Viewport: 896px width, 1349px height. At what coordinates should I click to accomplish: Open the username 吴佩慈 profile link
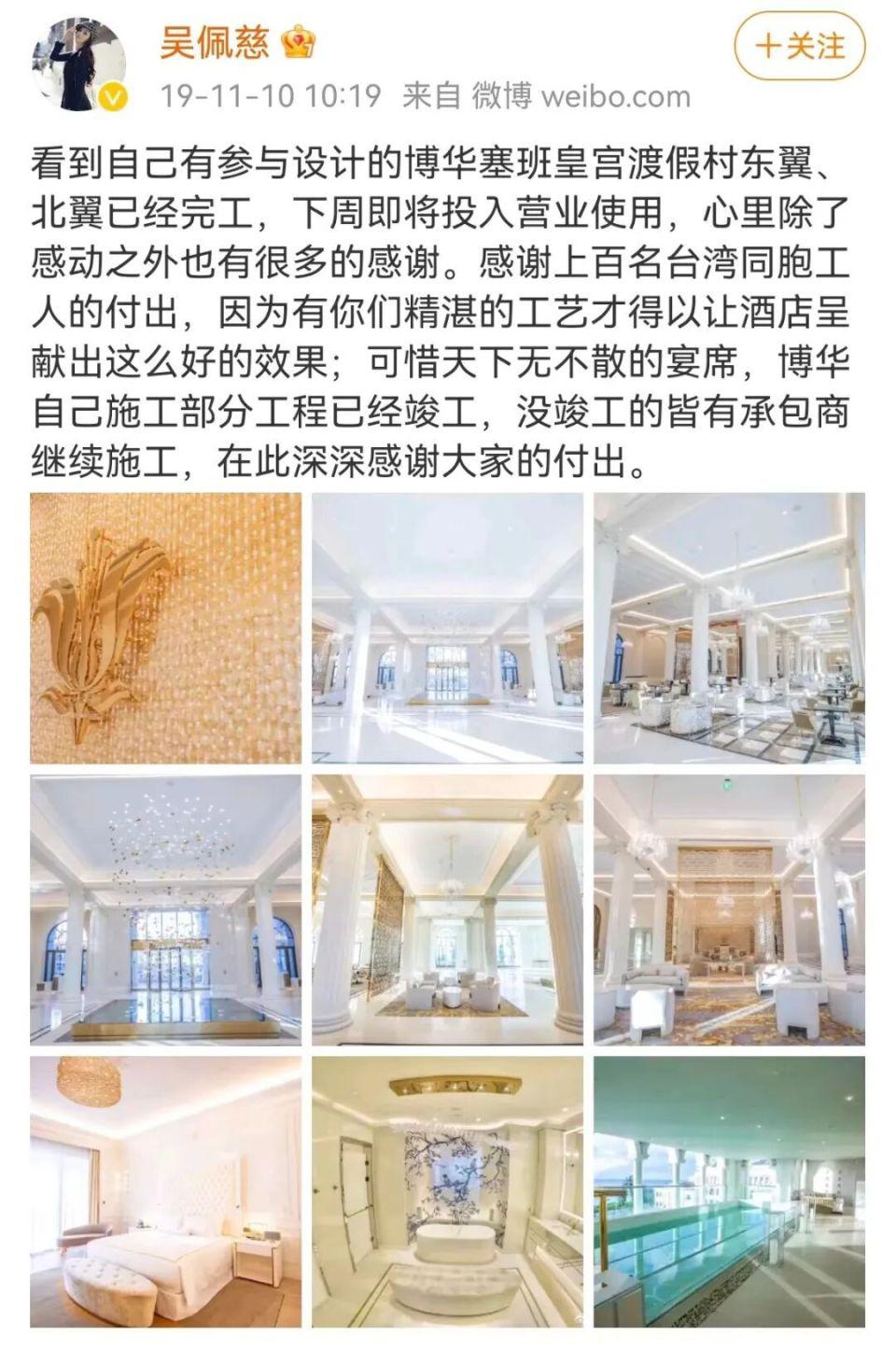(x=214, y=41)
